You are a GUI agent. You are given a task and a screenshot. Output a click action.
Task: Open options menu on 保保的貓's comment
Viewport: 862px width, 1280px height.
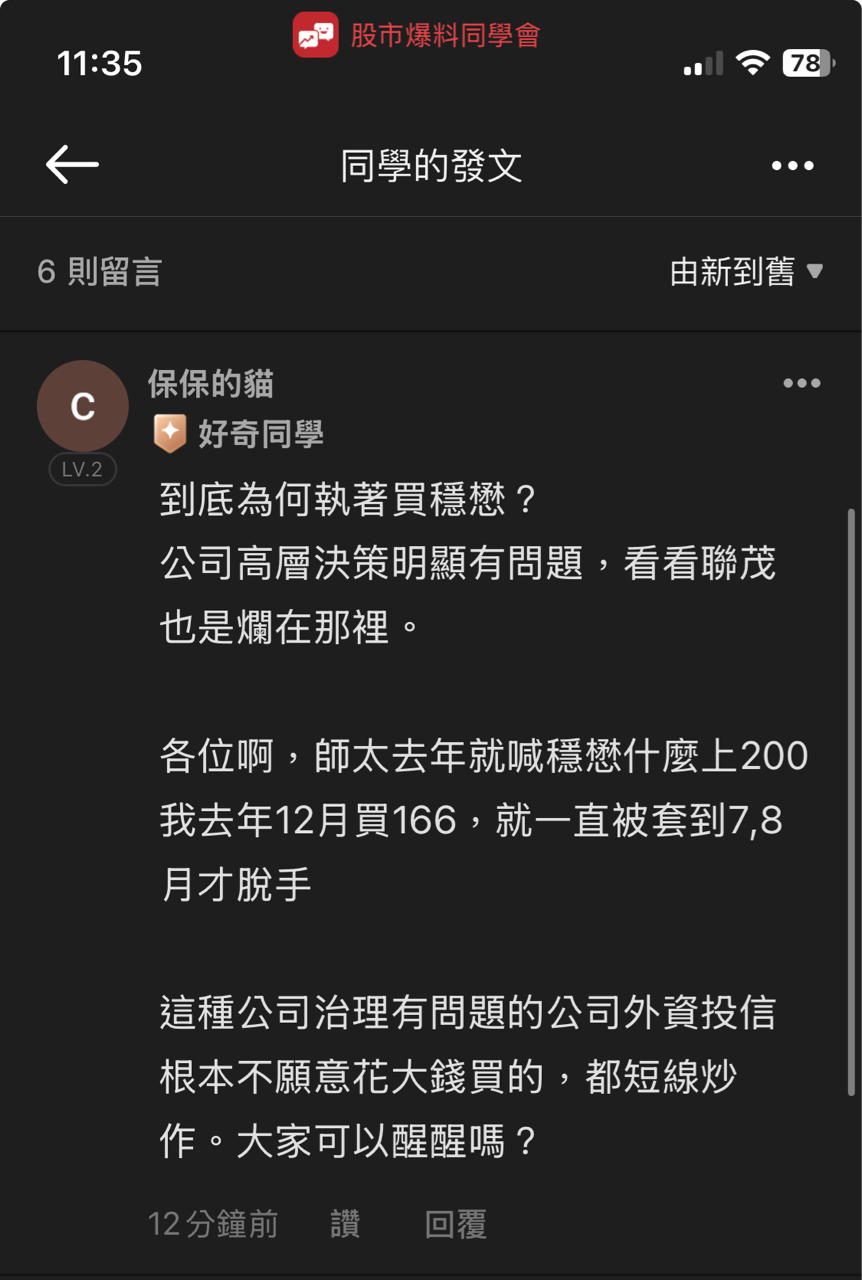tap(801, 383)
